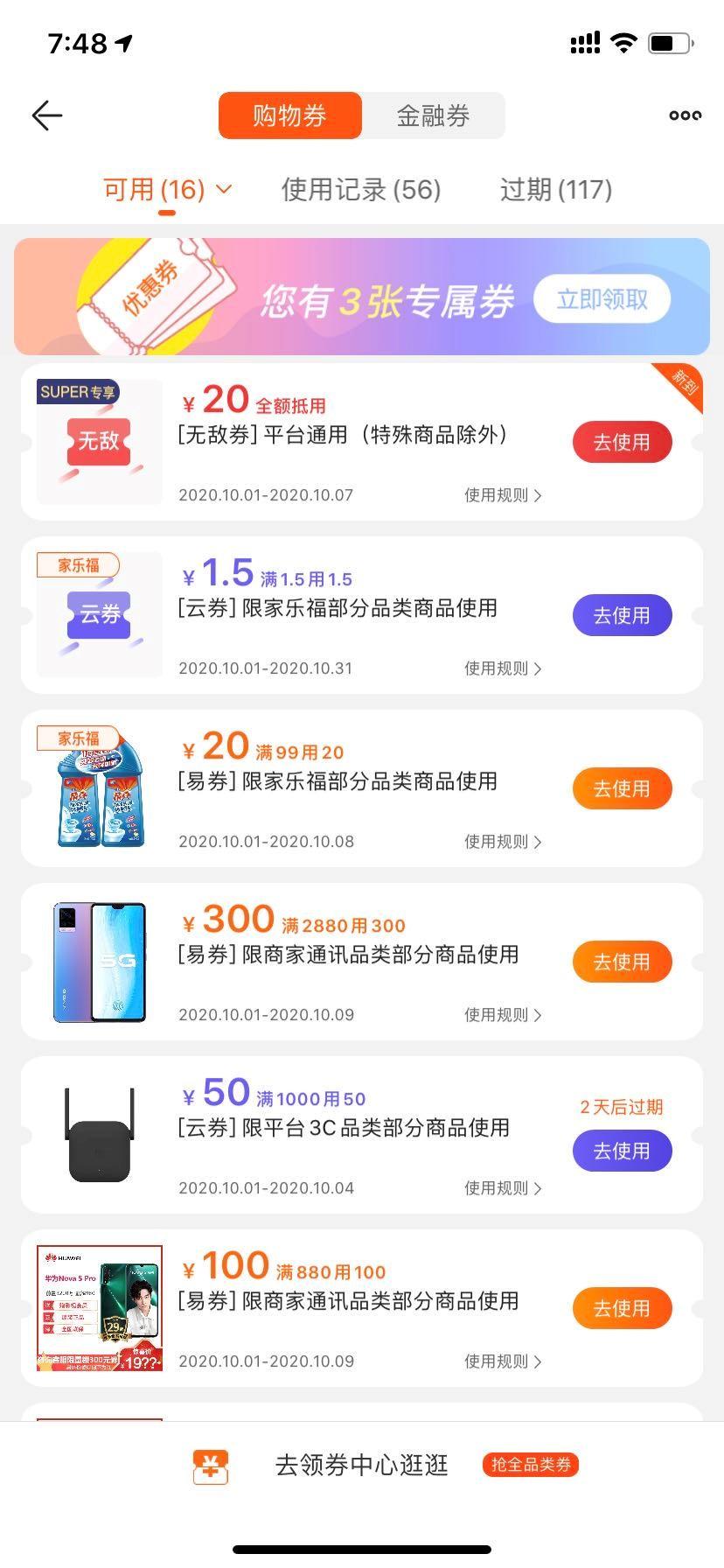
Task: Use the ¥50 3C 品类 云券
Action: tap(622, 1151)
